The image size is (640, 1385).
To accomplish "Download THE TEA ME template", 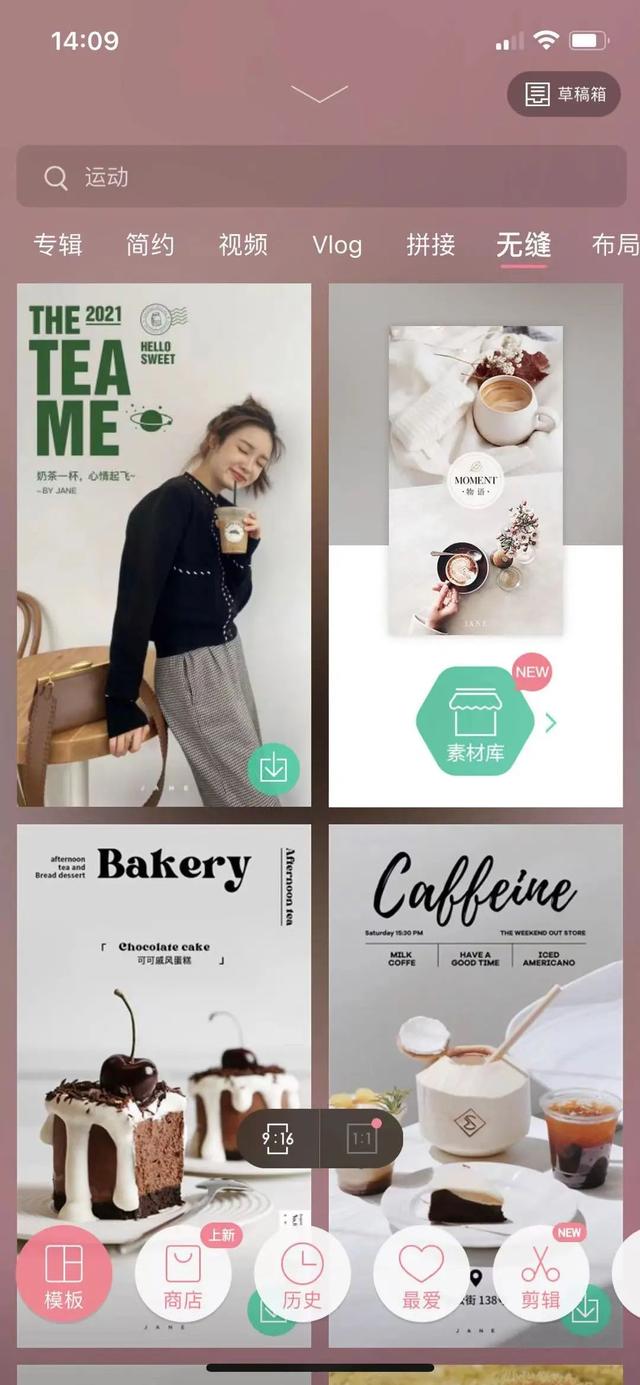I will point(273,769).
